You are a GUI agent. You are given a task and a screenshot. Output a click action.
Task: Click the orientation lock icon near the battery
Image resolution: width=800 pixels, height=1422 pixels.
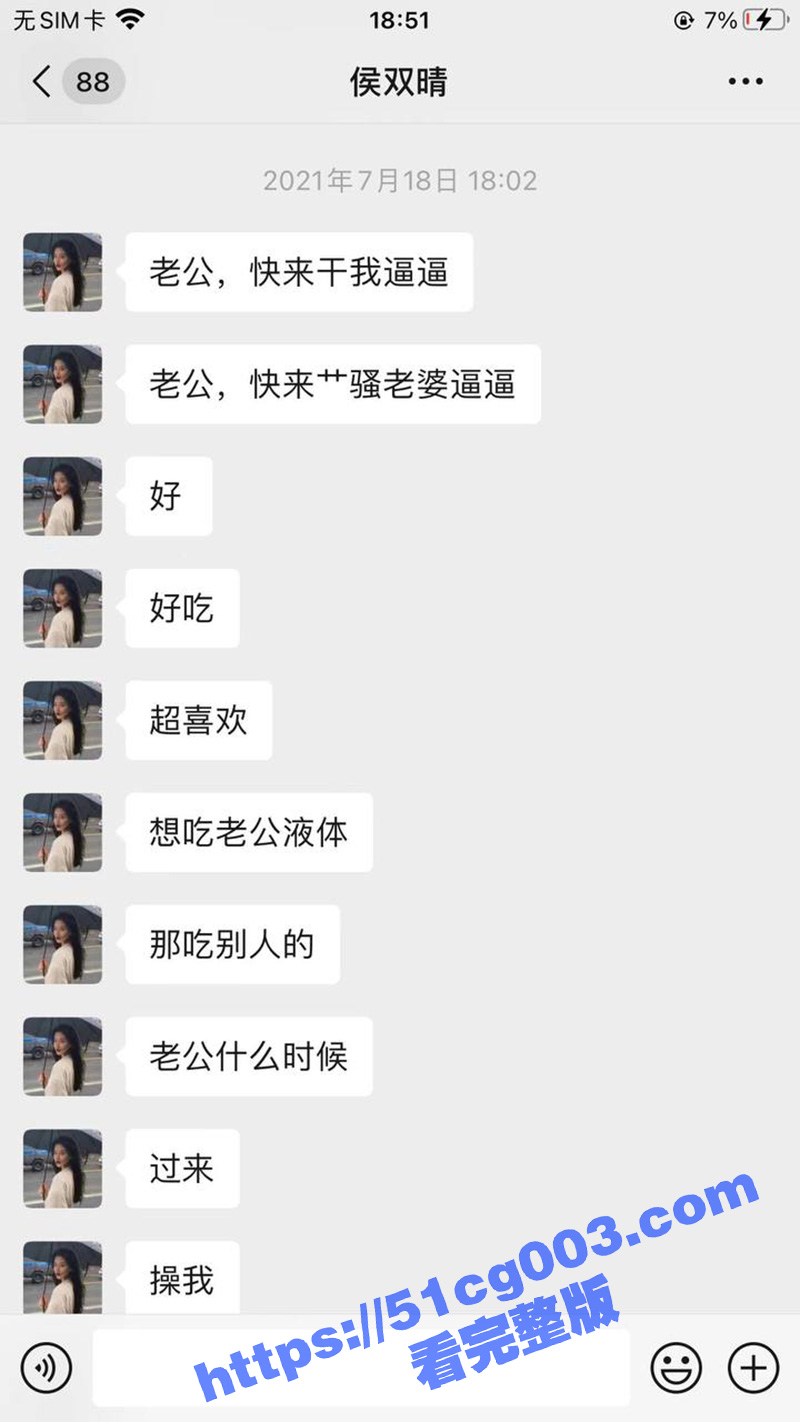tap(685, 18)
